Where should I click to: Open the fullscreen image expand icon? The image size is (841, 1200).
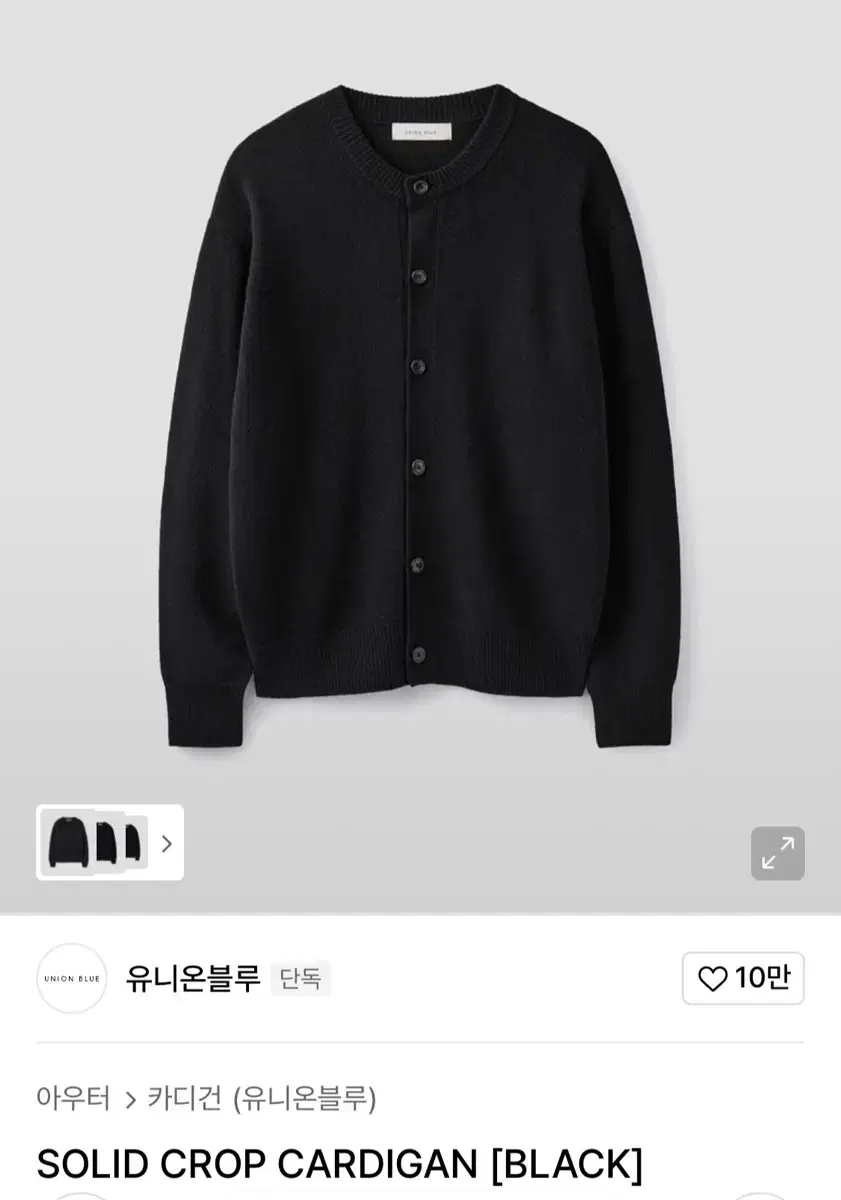(x=778, y=854)
